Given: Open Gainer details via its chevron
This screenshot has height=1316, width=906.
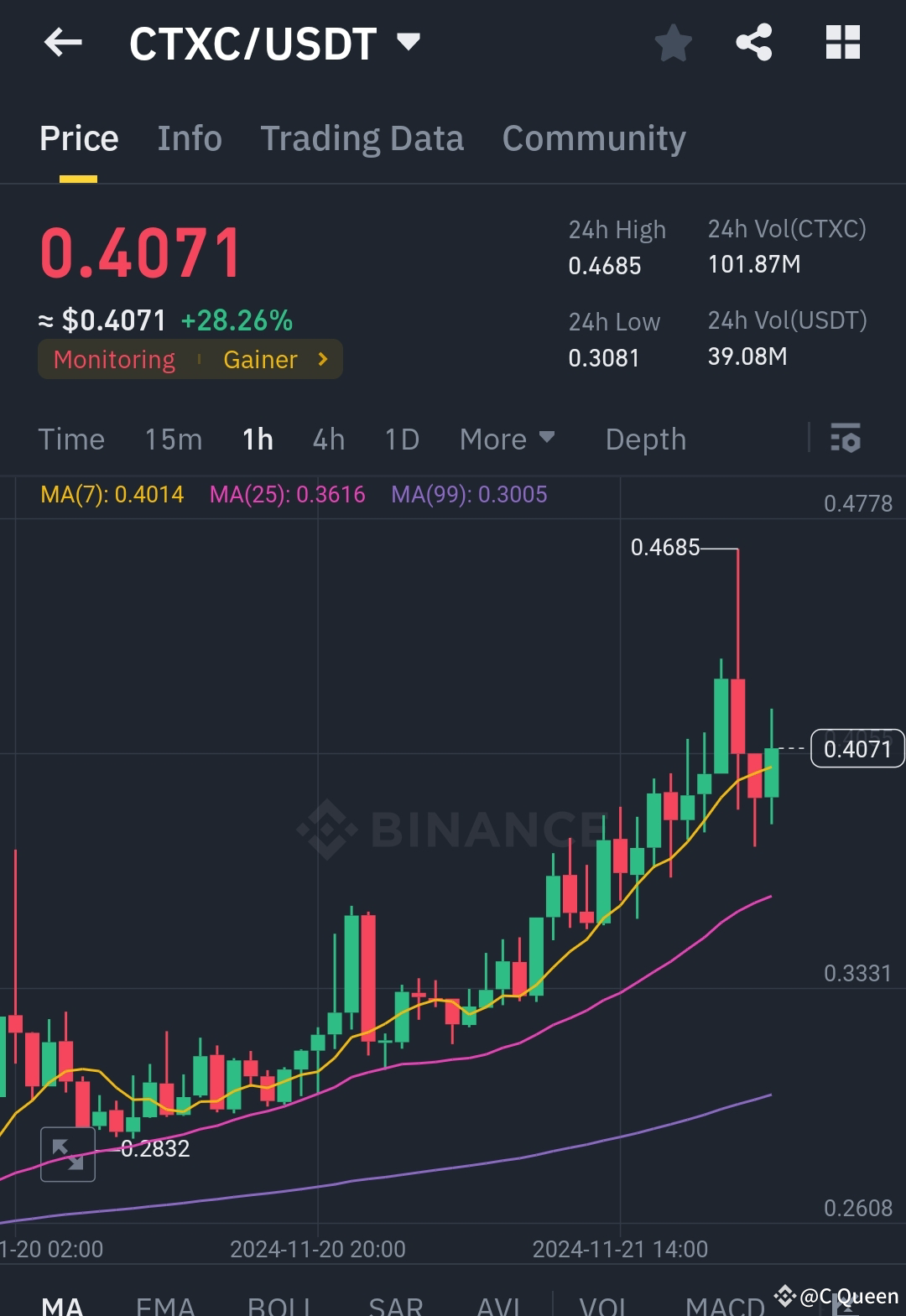Looking at the screenshot, I should (322, 359).
